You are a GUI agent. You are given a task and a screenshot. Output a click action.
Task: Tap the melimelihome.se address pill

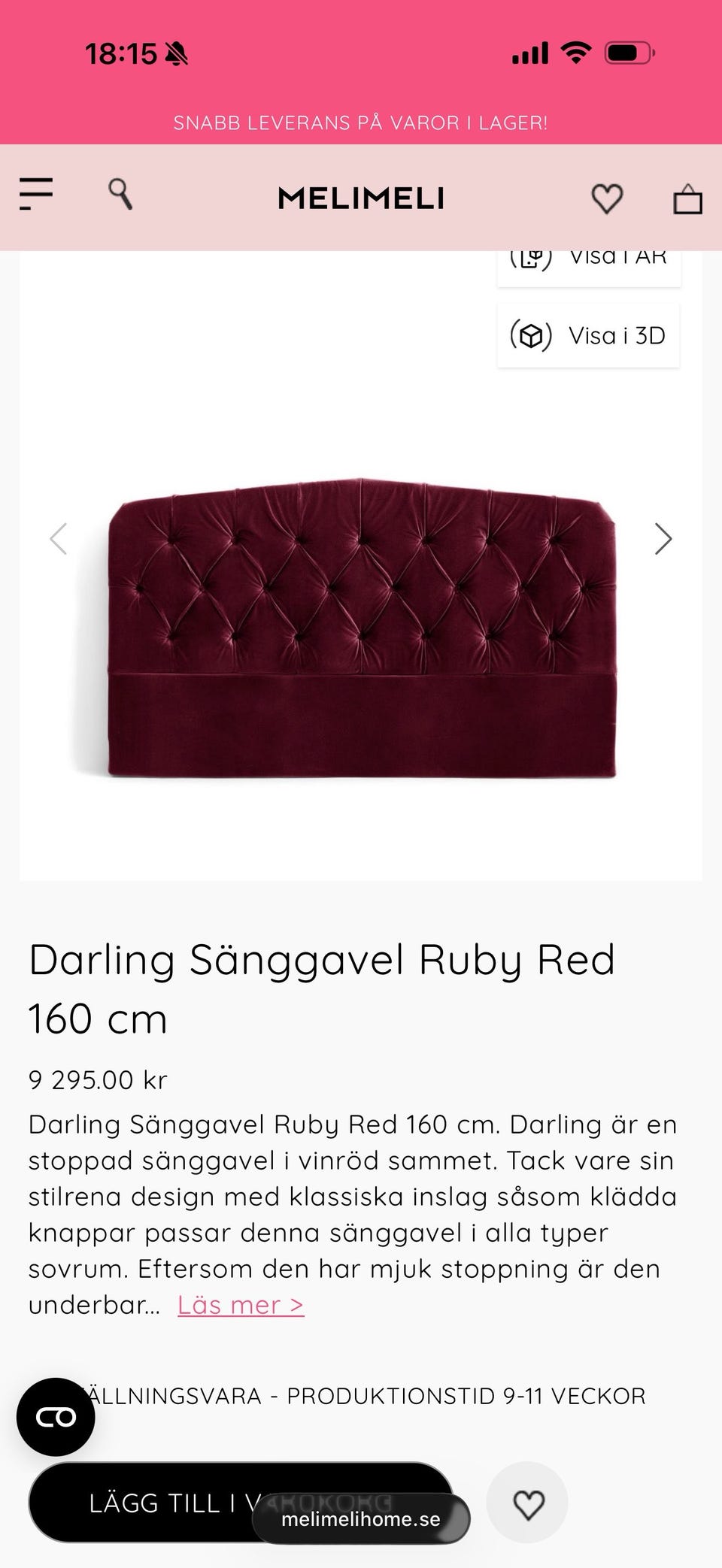361,1518
